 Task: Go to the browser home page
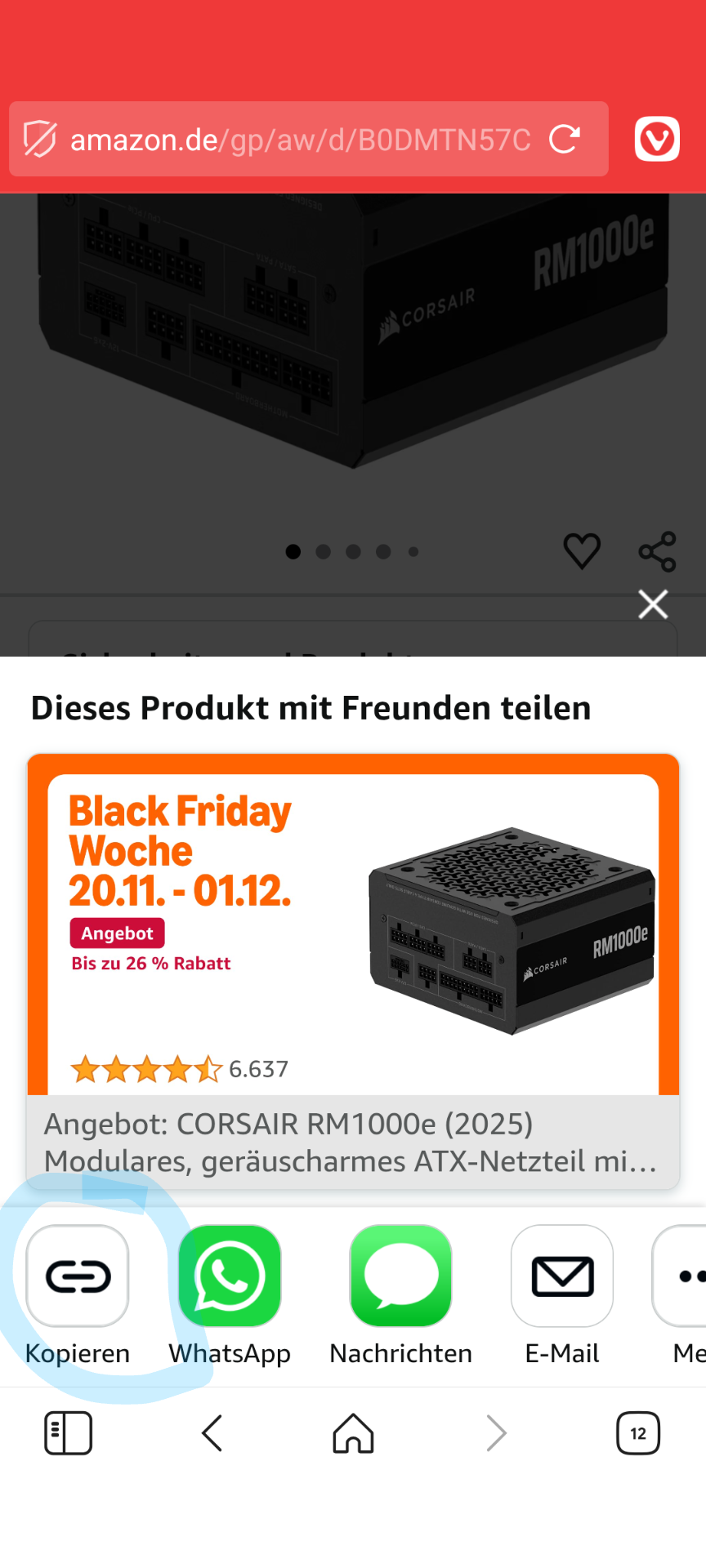coord(353,1433)
